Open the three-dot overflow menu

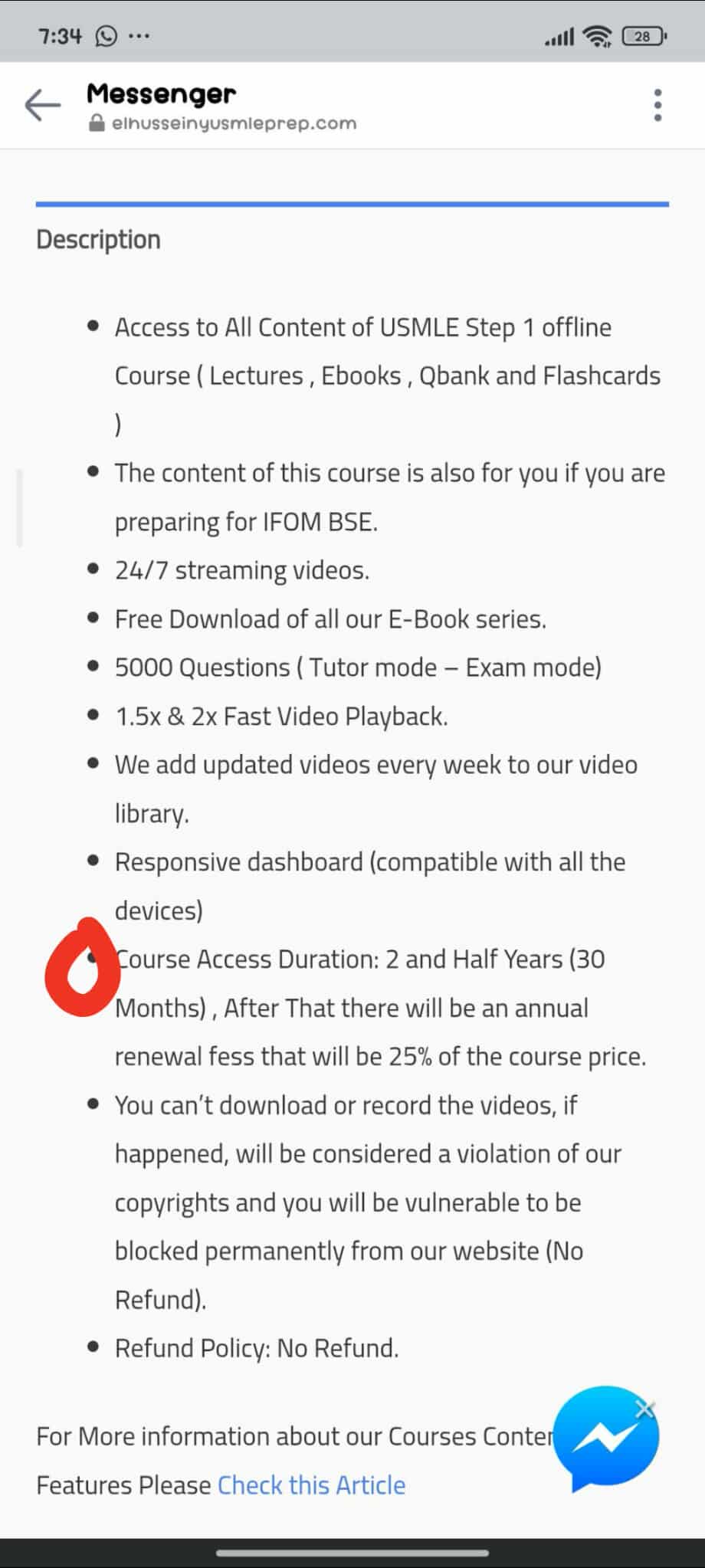[x=657, y=105]
